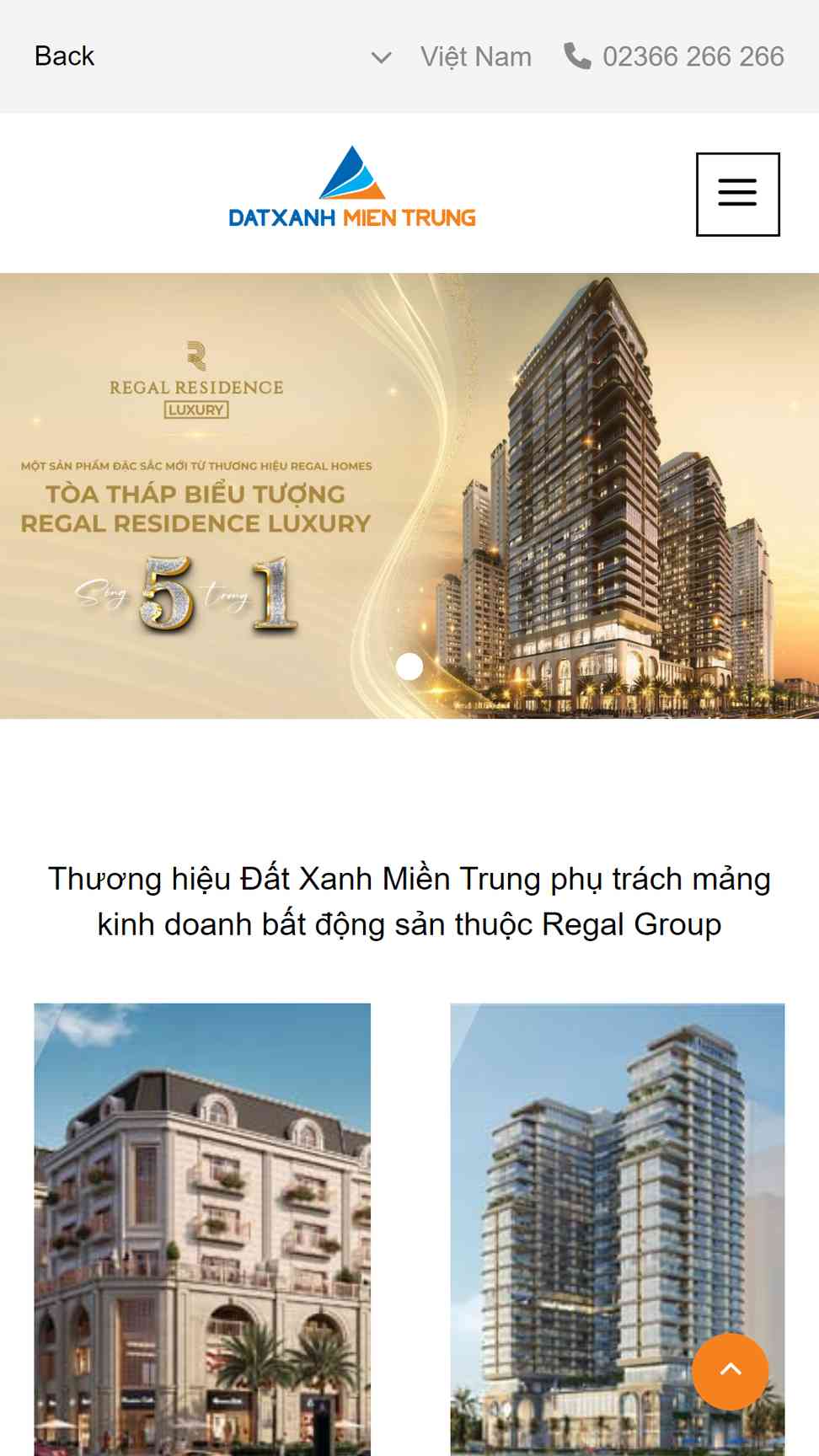Call the phone number 02366 266 266

[674, 56]
